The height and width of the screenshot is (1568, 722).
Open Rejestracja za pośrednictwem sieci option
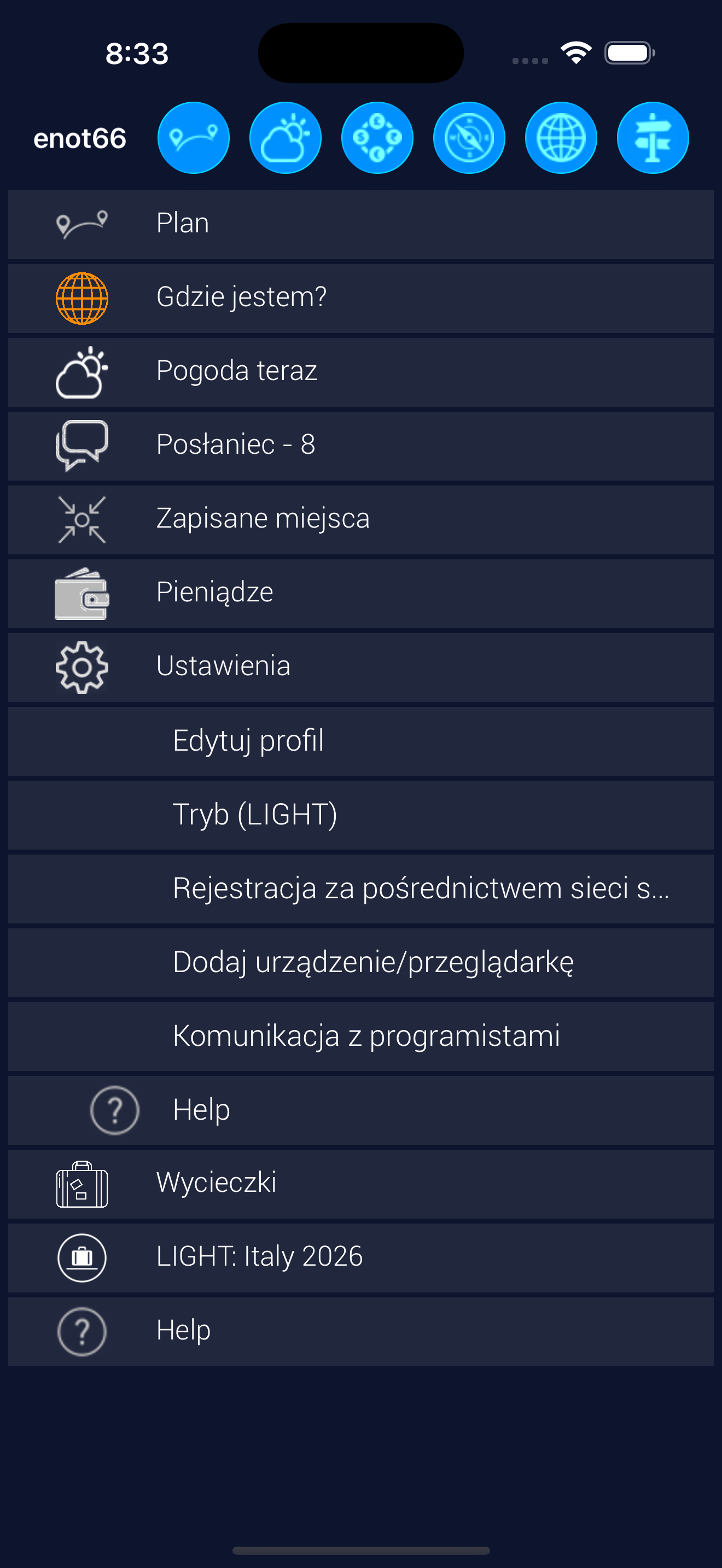click(360, 888)
